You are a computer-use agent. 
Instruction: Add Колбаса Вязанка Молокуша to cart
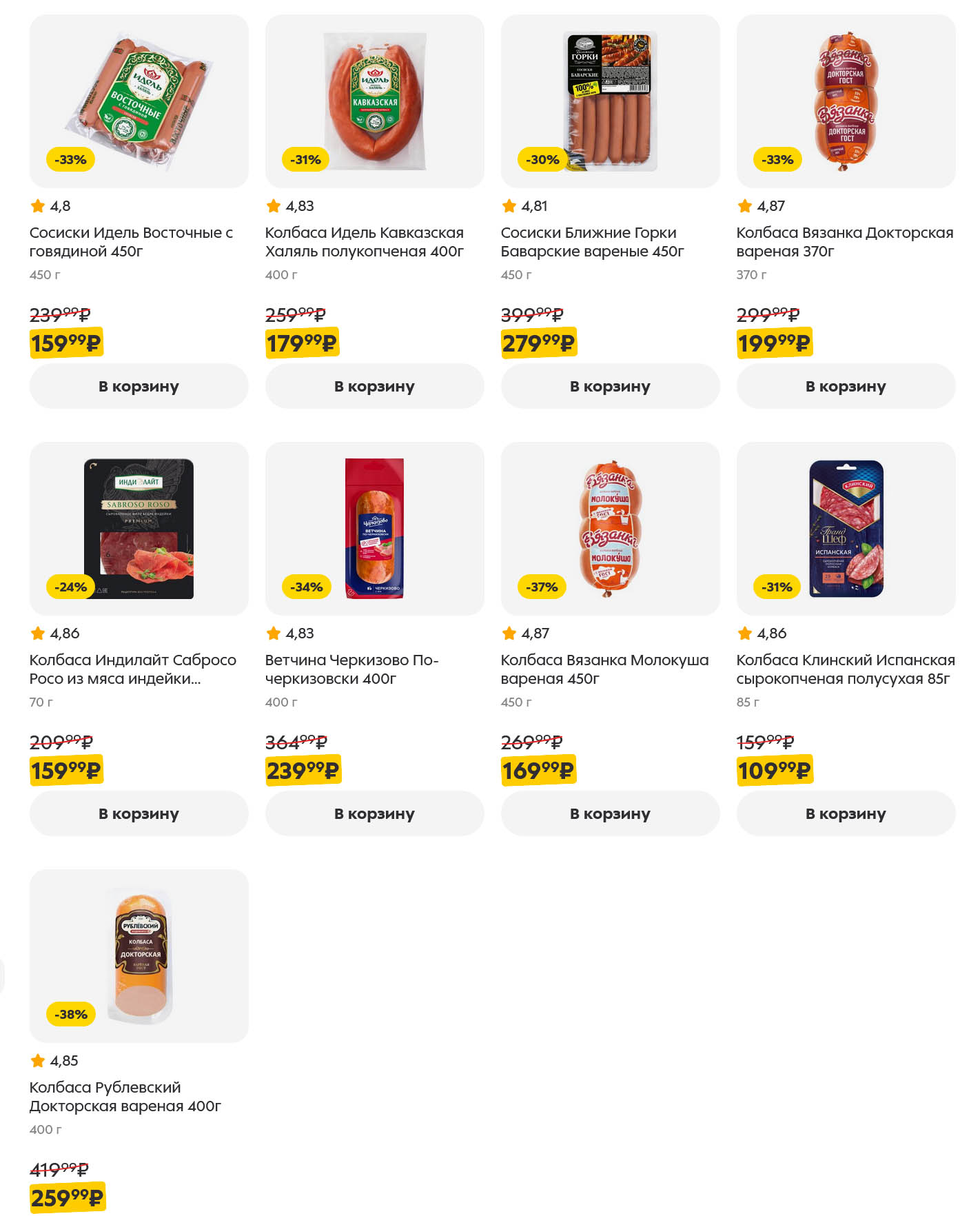point(610,813)
